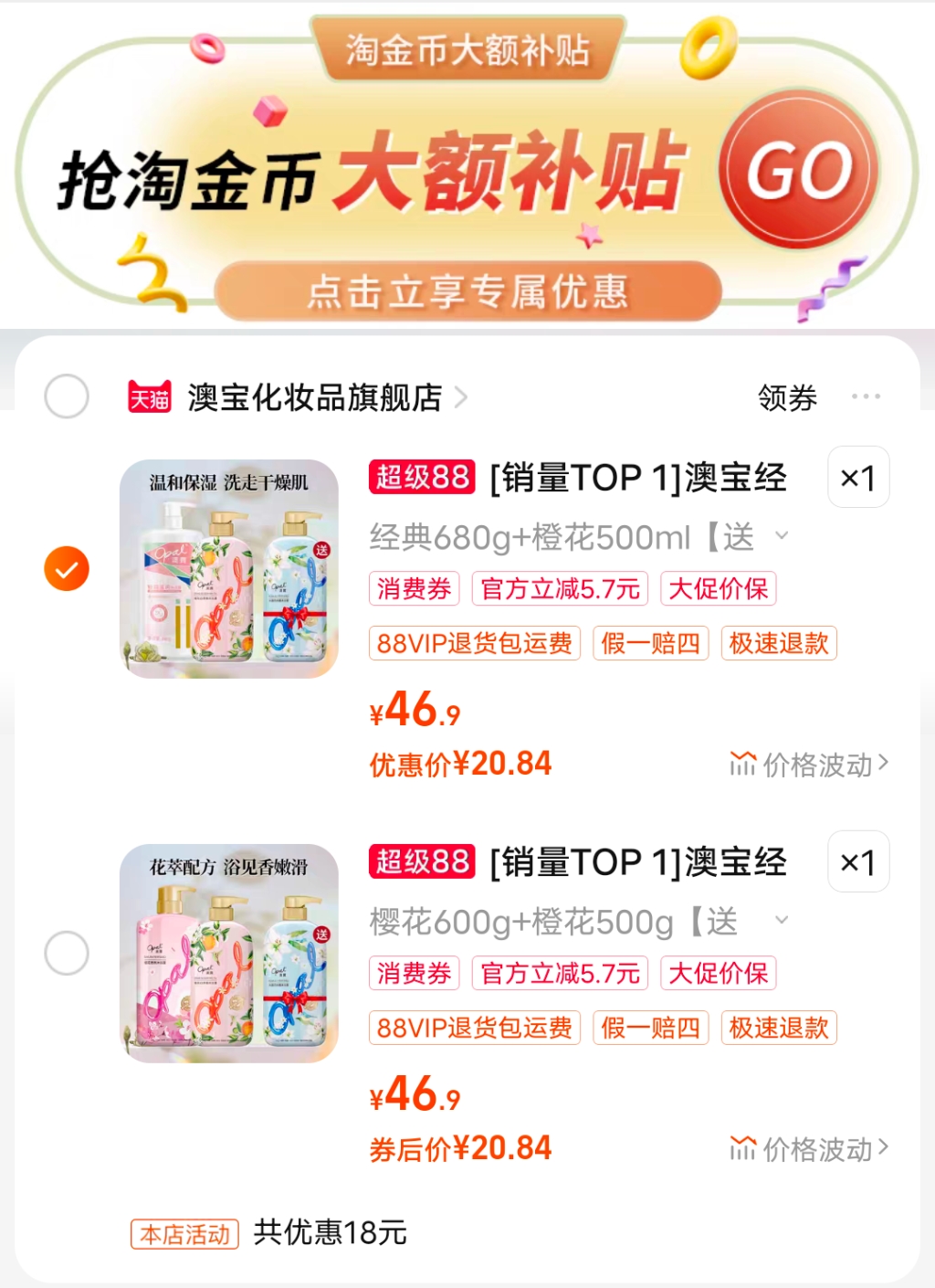Viewport: 935px width, 1288px height.
Task: Expand the SKU options for 经典680g item
Action: [782, 536]
